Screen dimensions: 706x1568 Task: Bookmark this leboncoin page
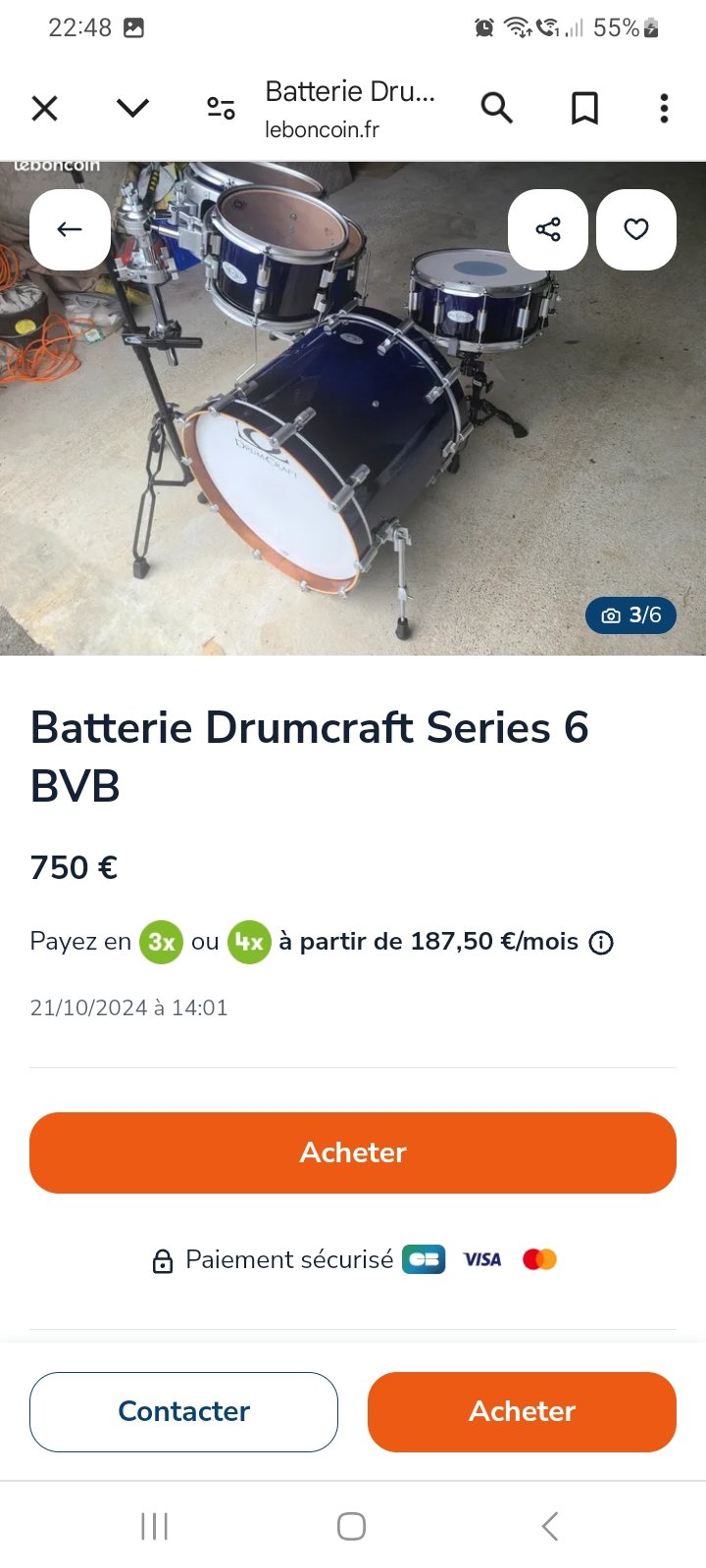pyautogui.click(x=584, y=108)
